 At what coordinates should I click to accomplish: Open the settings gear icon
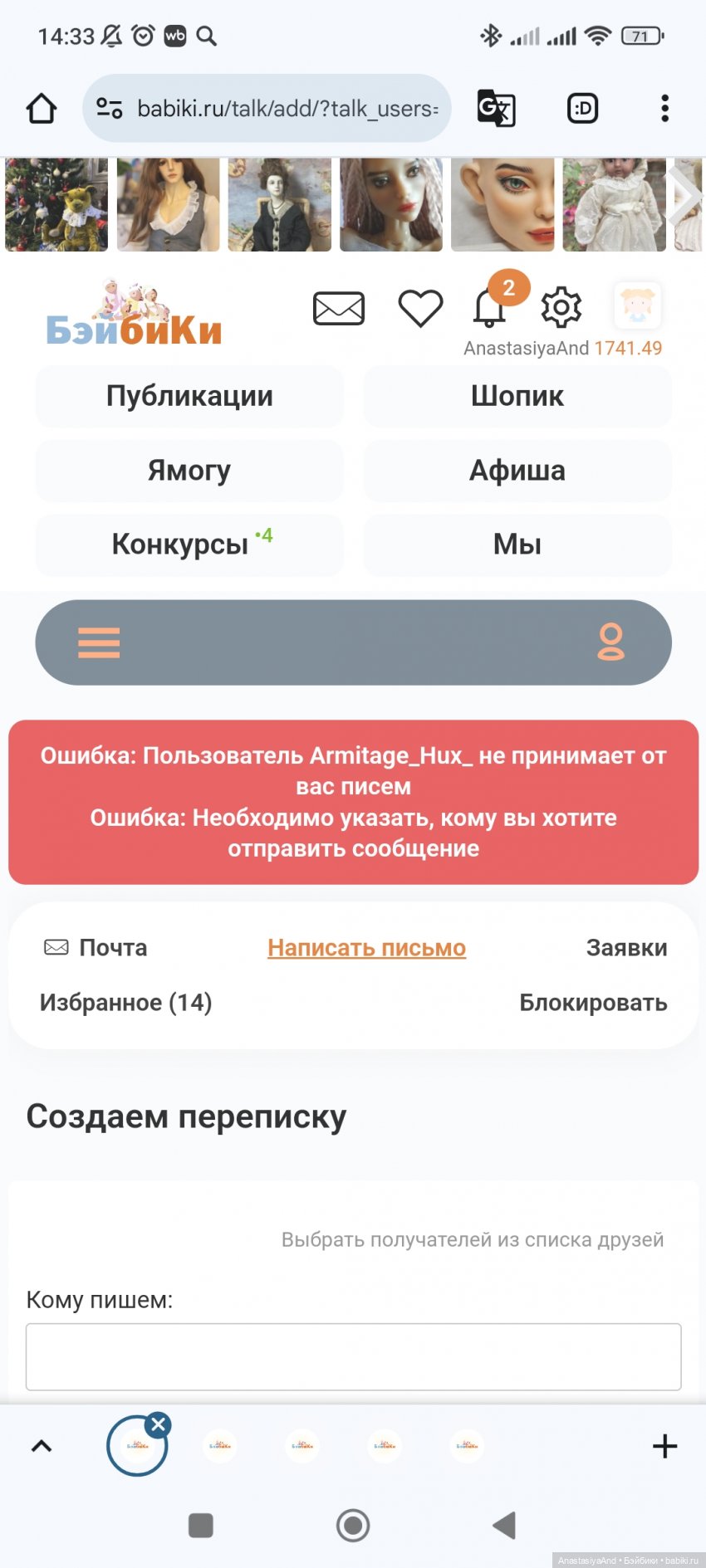[561, 308]
